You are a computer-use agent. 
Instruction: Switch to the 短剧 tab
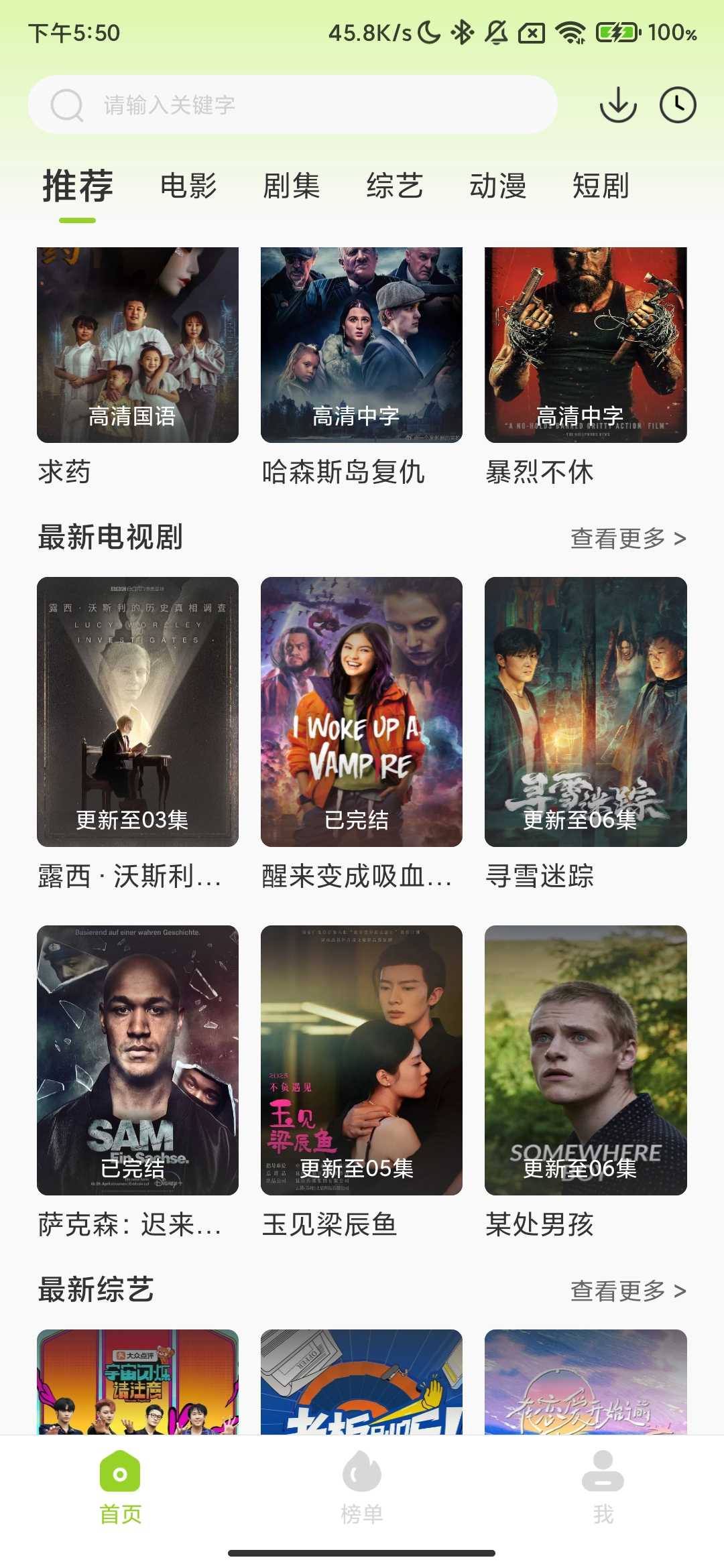[x=601, y=186]
